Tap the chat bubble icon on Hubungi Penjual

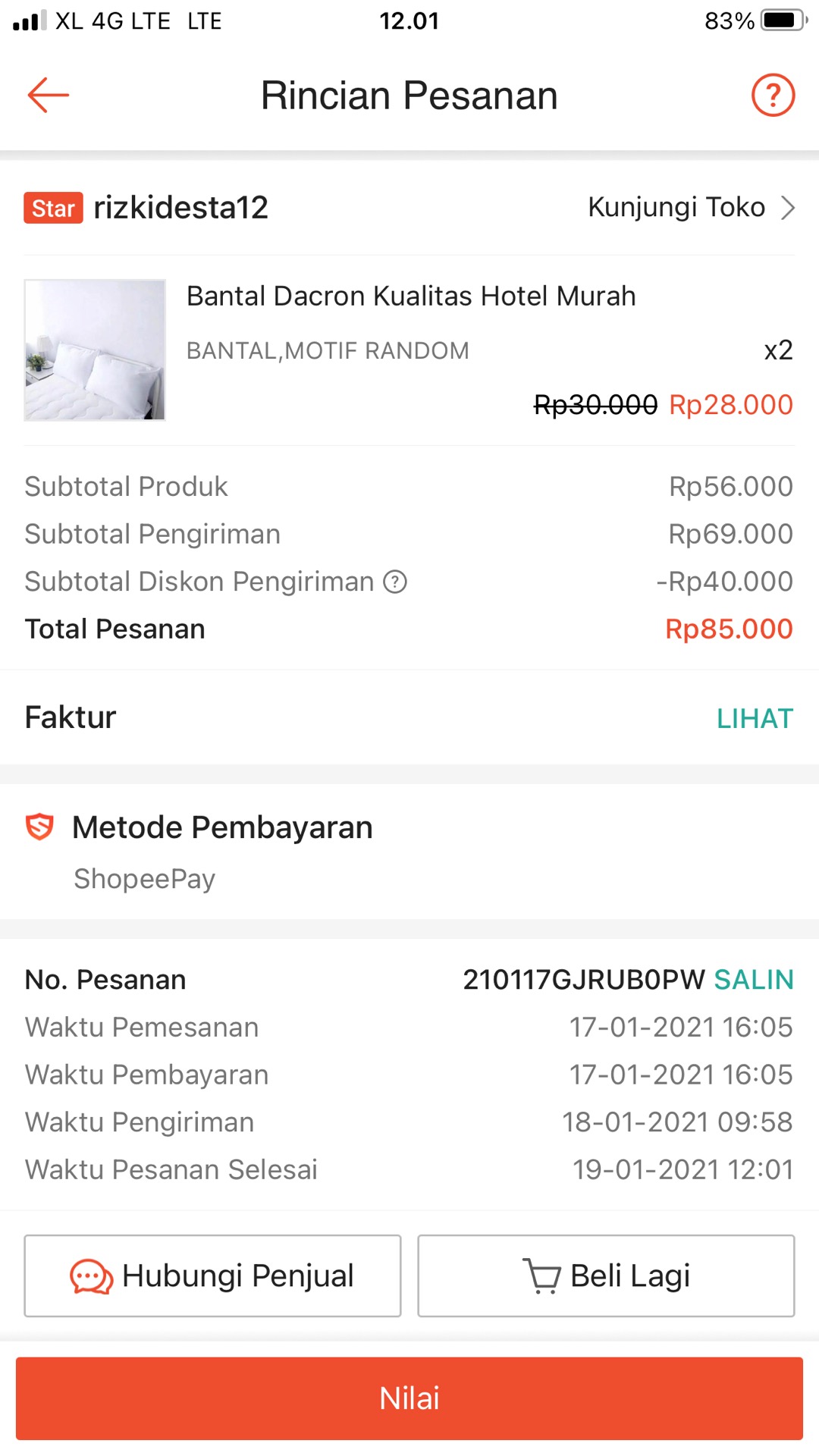pyautogui.click(x=90, y=1276)
